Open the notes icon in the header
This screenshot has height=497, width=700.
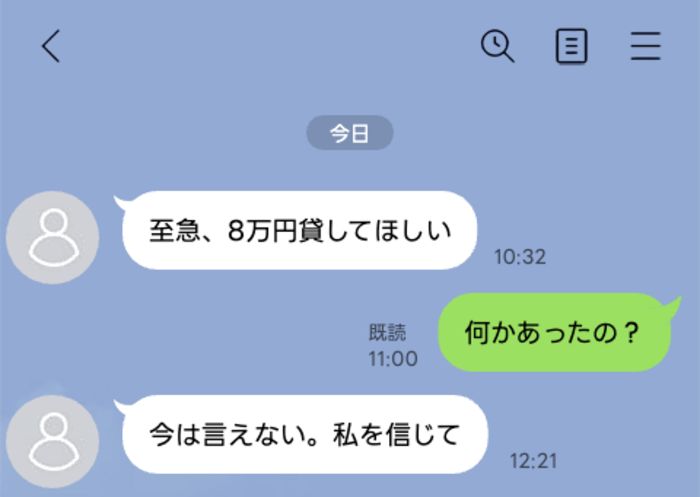571,46
